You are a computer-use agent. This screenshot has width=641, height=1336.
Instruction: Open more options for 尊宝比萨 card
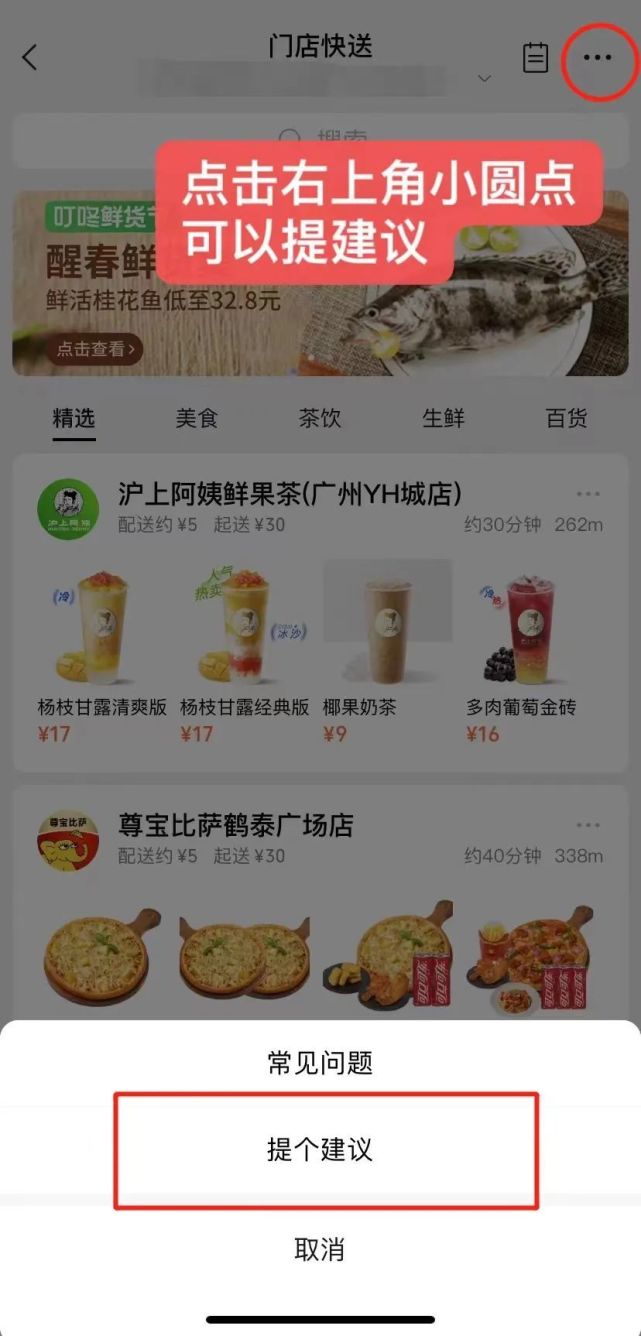[588, 826]
